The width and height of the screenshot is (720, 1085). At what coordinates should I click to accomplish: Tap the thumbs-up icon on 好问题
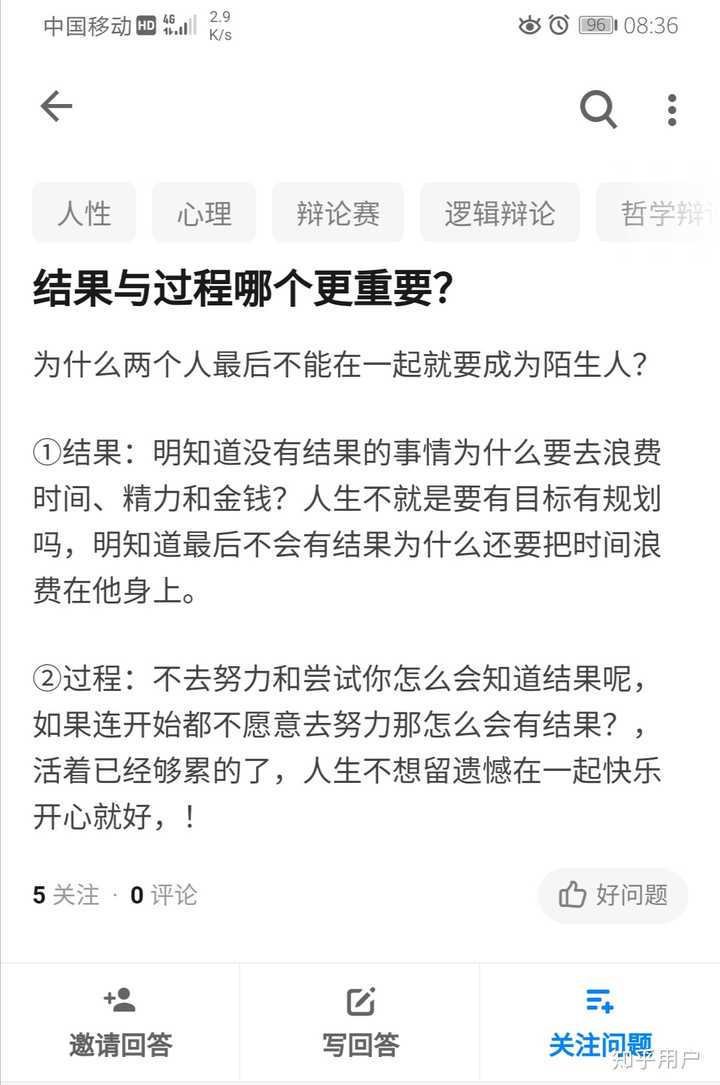[x=572, y=896]
